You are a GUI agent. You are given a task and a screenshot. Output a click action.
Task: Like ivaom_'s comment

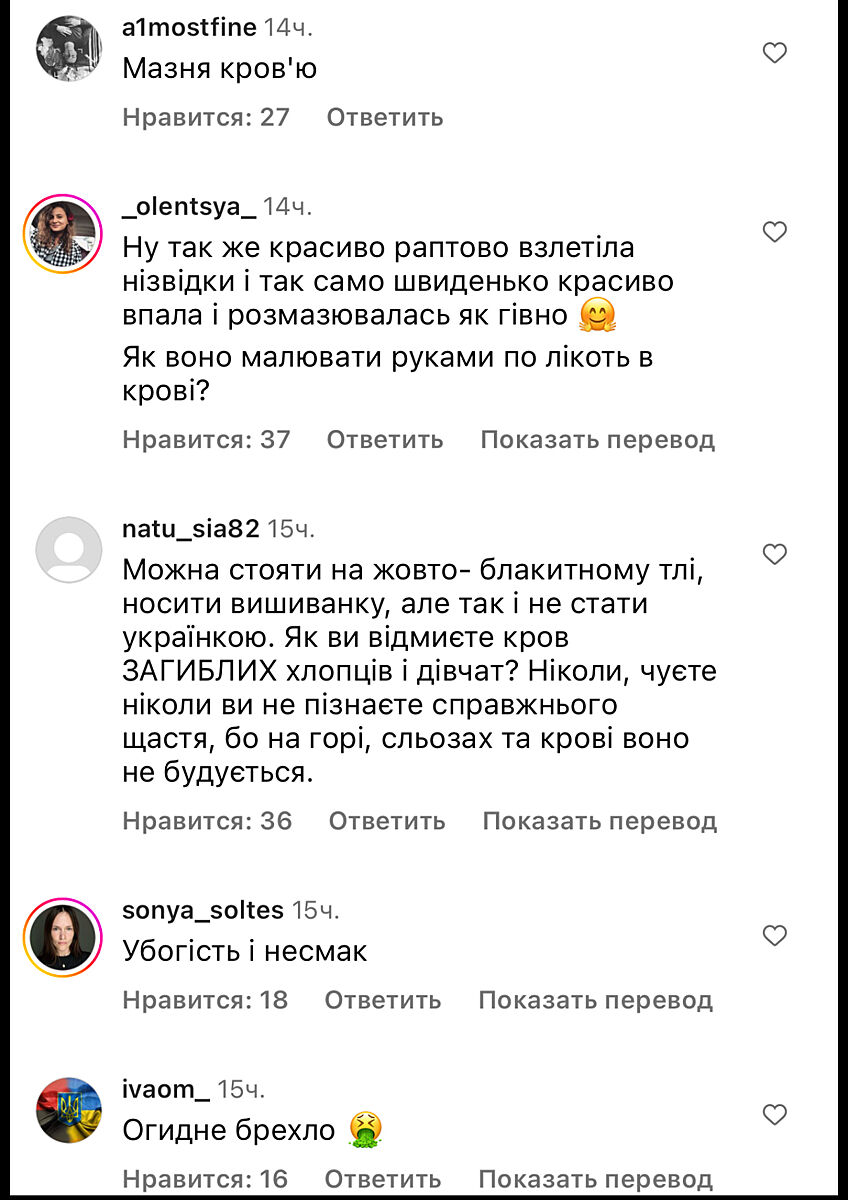point(775,1114)
